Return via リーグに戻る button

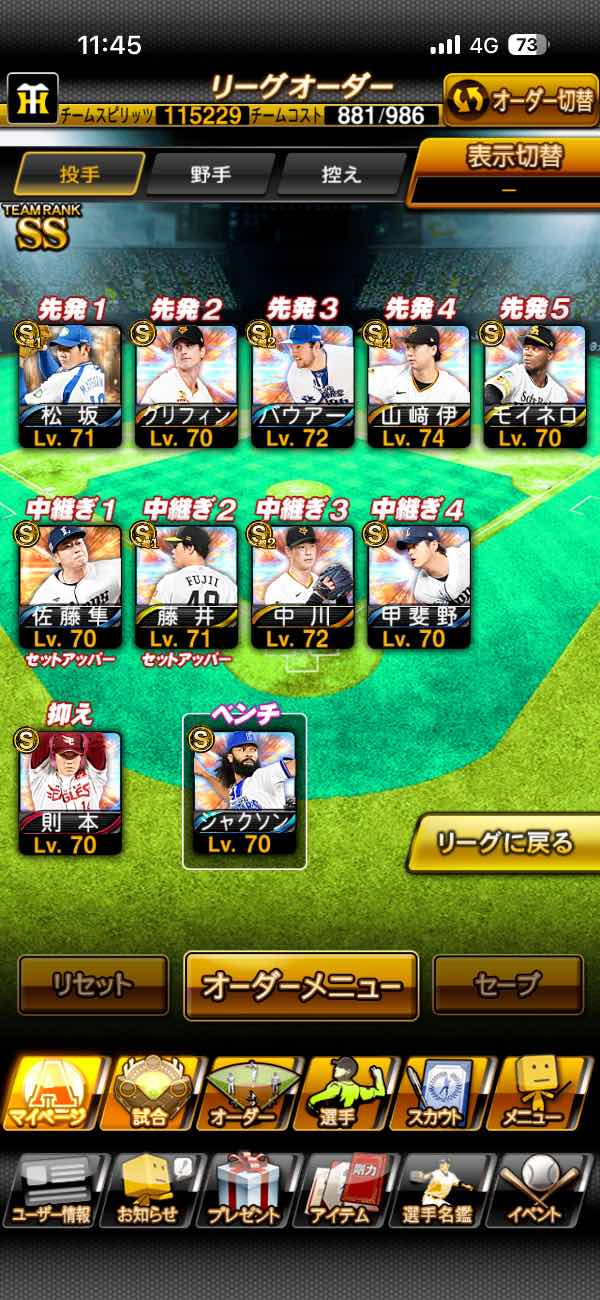[x=505, y=843]
